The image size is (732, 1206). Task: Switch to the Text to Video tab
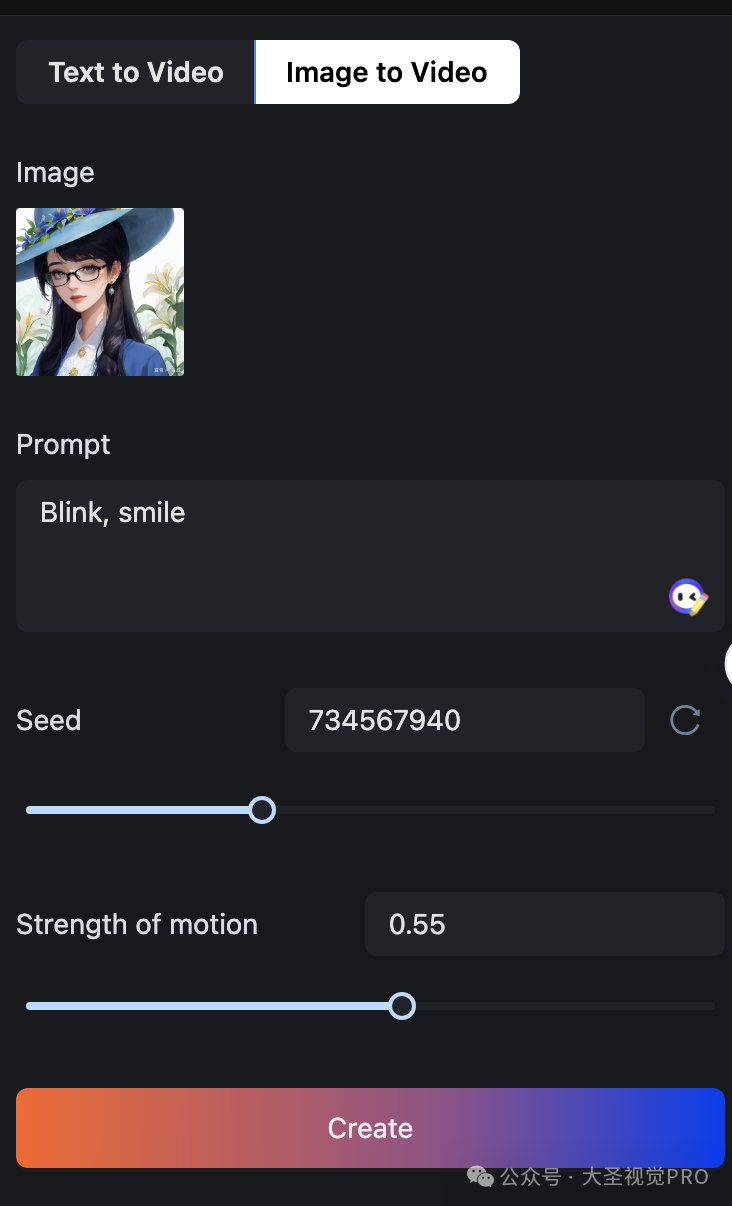[x=136, y=72]
